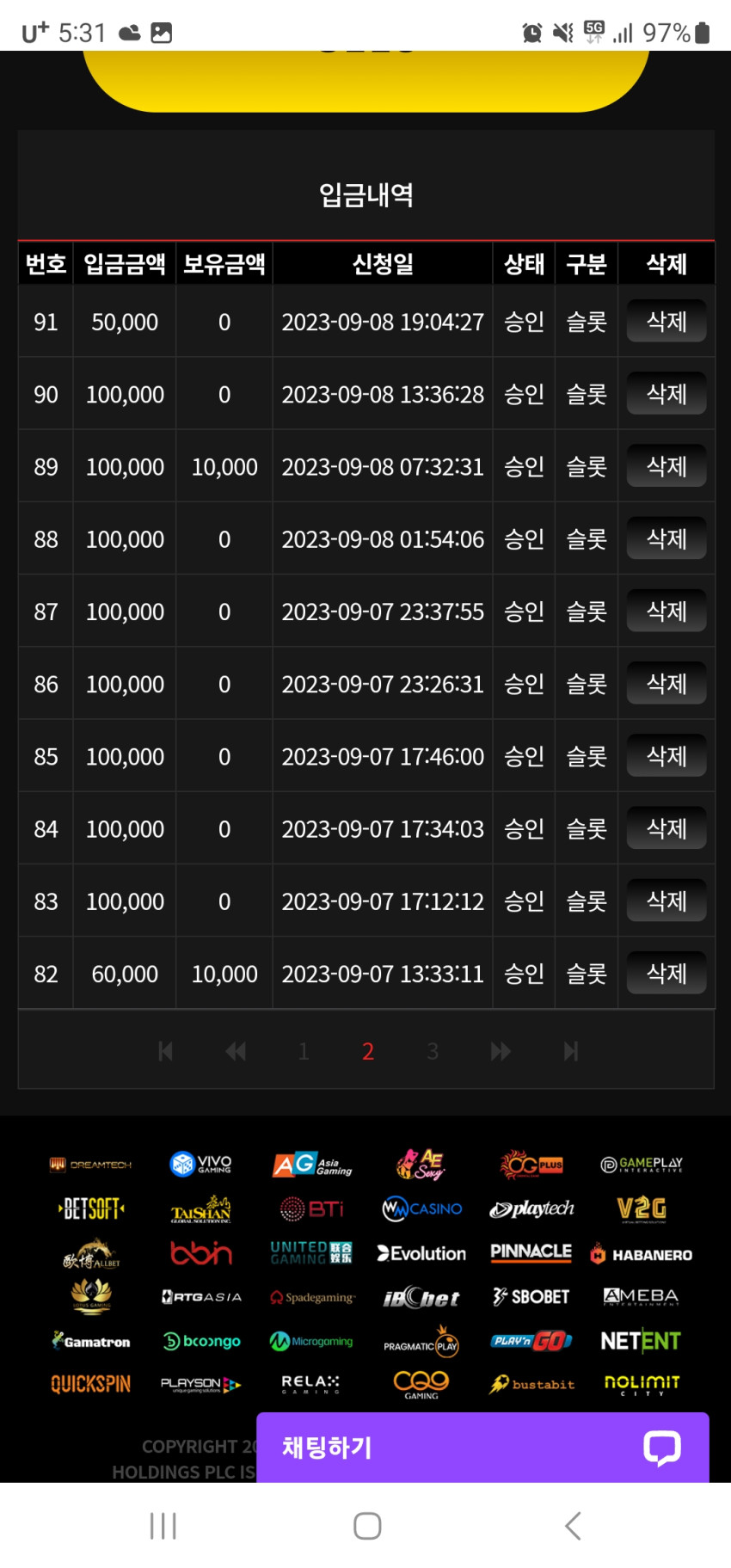Viewport: 731px width, 1568px height.
Task: Go to page 1 of deposit history
Action: pos(304,1051)
